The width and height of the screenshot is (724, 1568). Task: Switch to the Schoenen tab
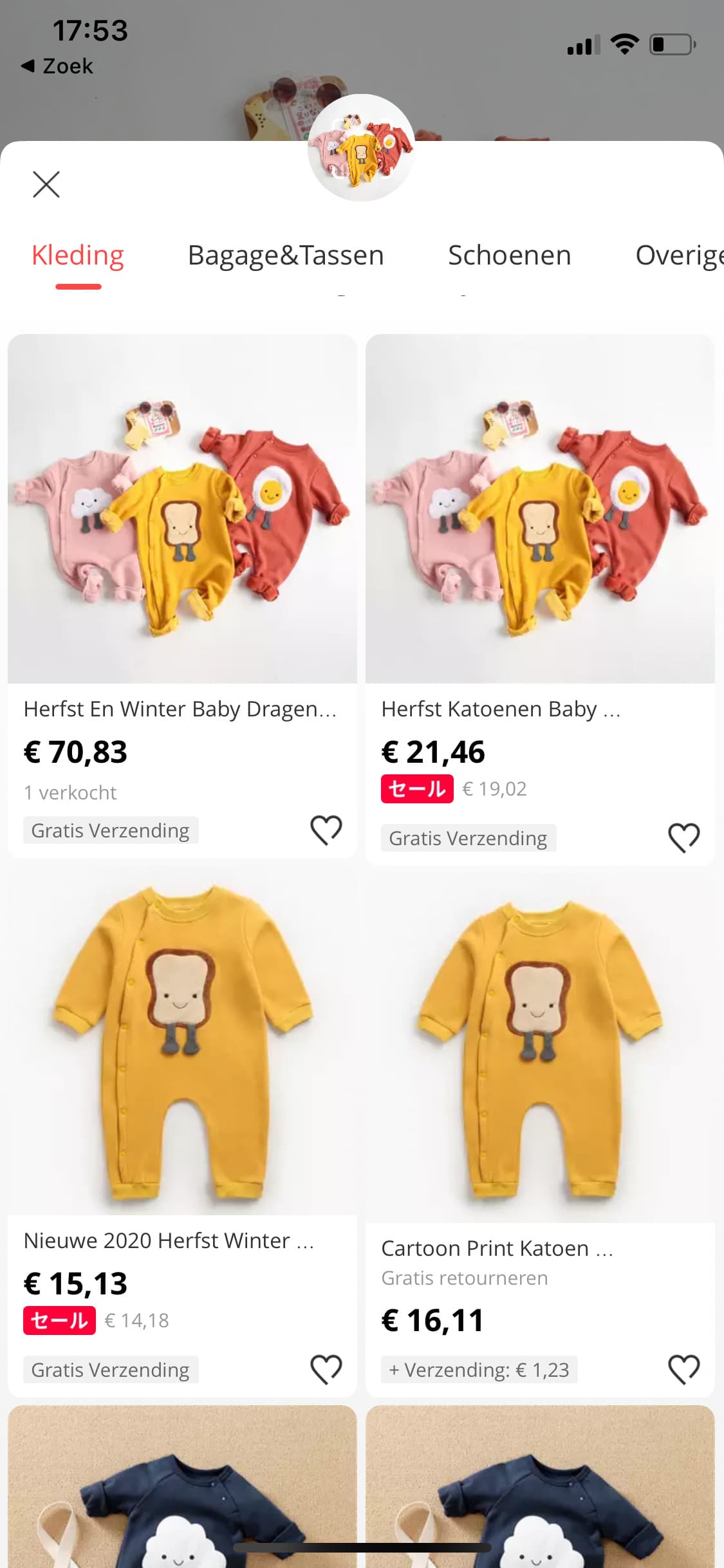coord(509,256)
